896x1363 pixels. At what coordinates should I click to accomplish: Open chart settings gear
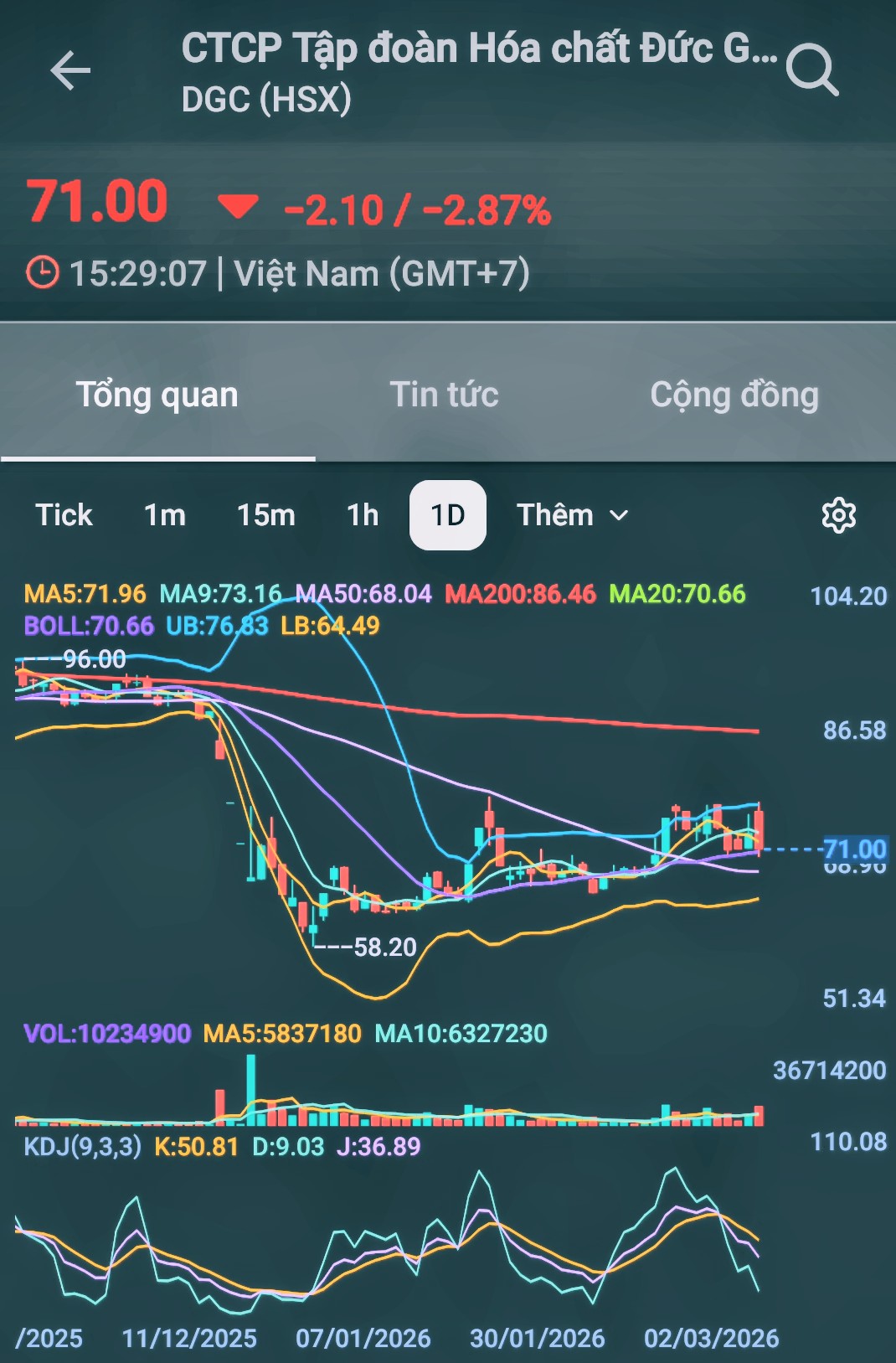tap(838, 515)
